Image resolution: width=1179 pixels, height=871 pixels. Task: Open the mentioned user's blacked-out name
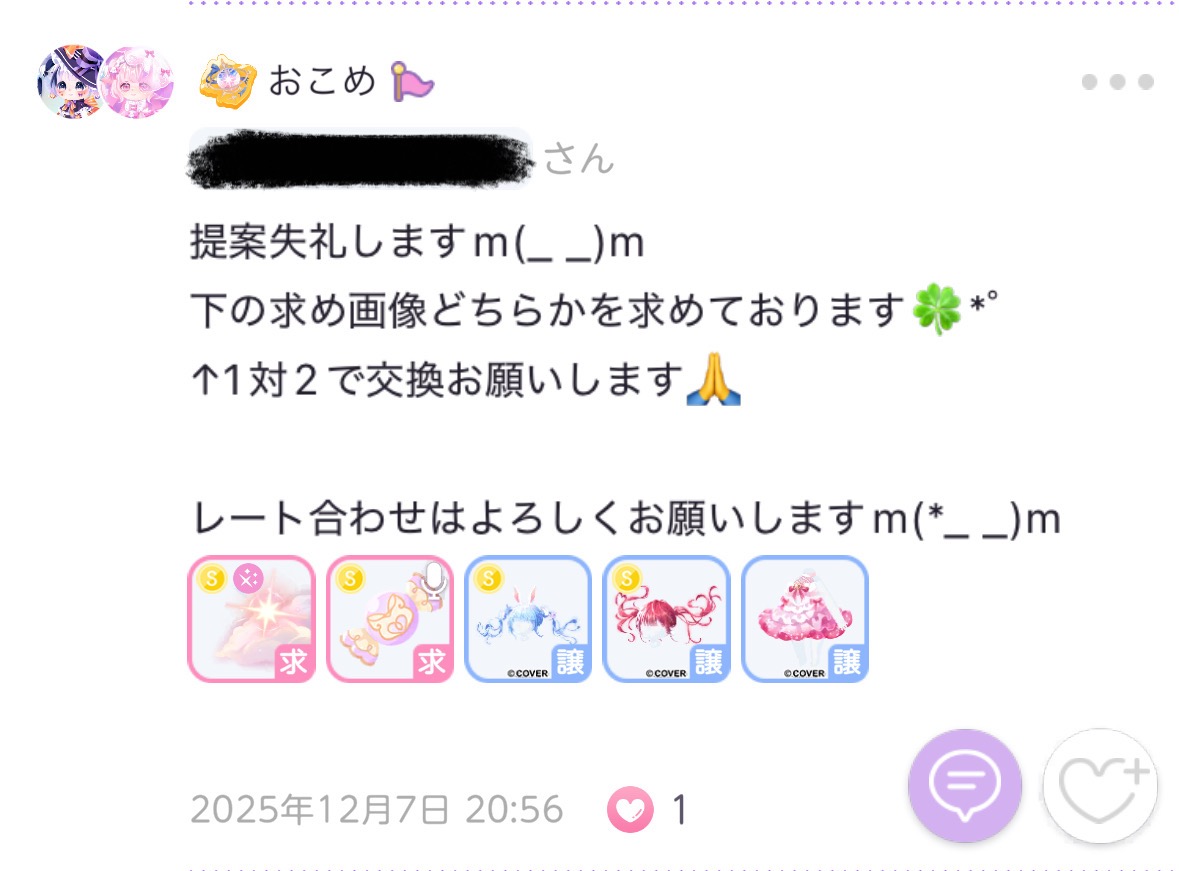(362, 159)
